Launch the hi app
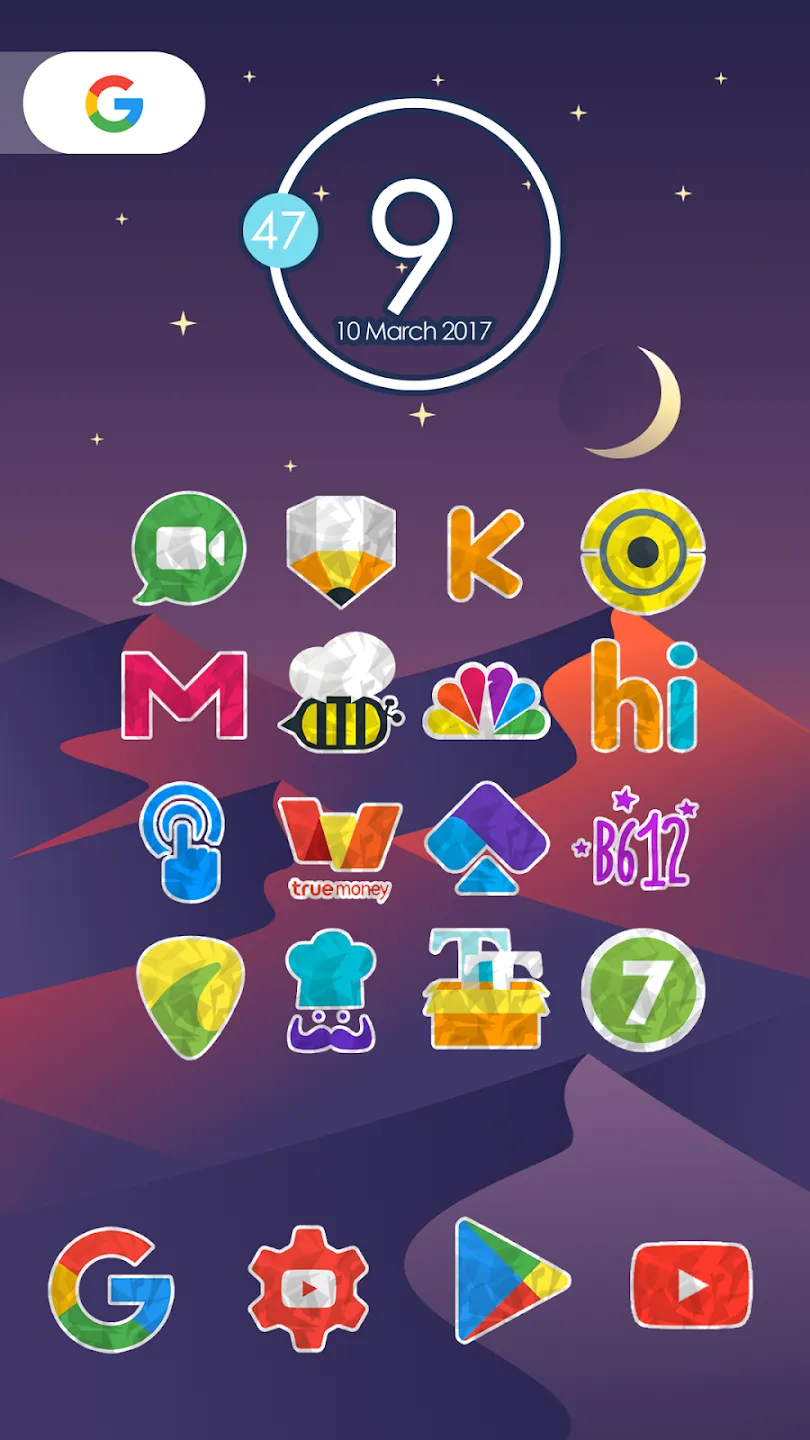Image resolution: width=810 pixels, height=1440 pixels. click(x=643, y=696)
